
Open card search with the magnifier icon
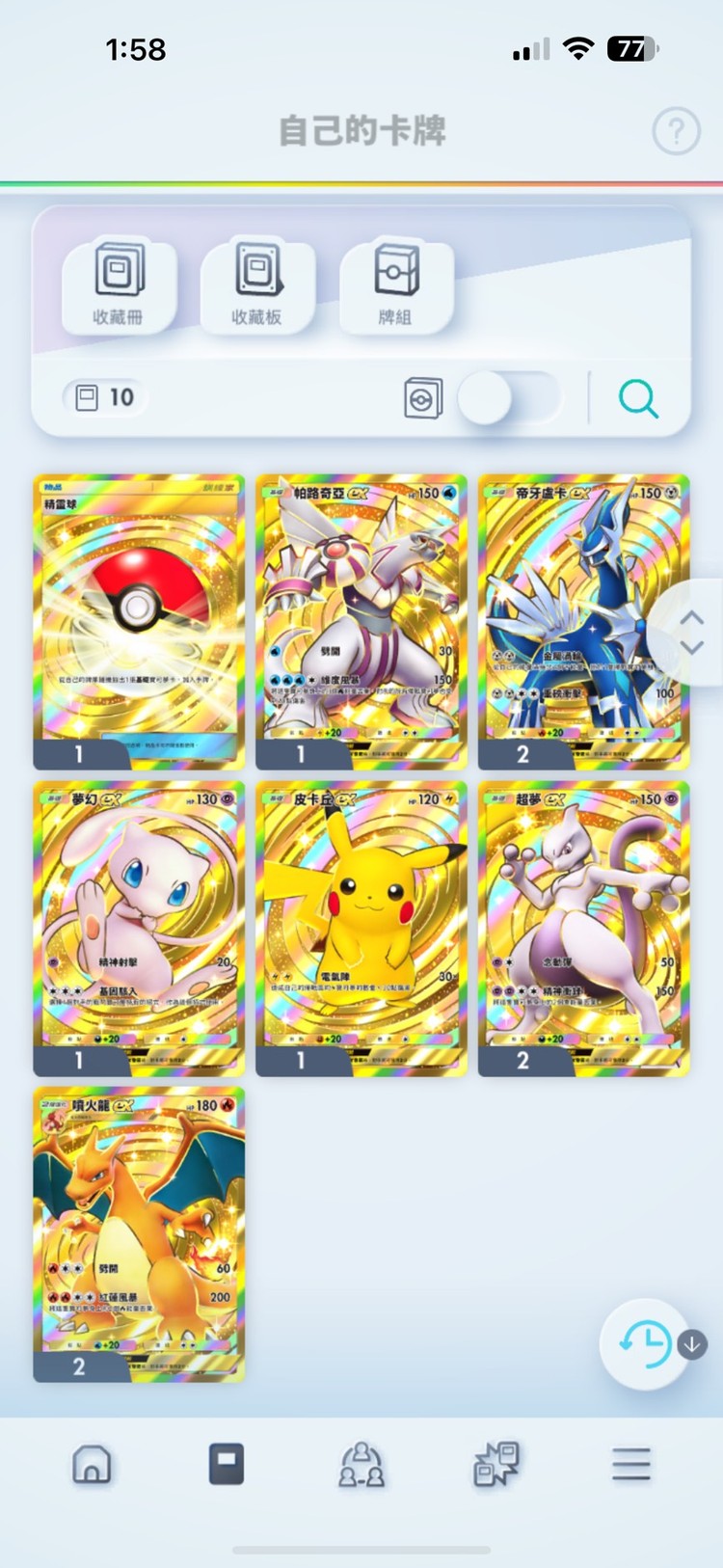[638, 398]
